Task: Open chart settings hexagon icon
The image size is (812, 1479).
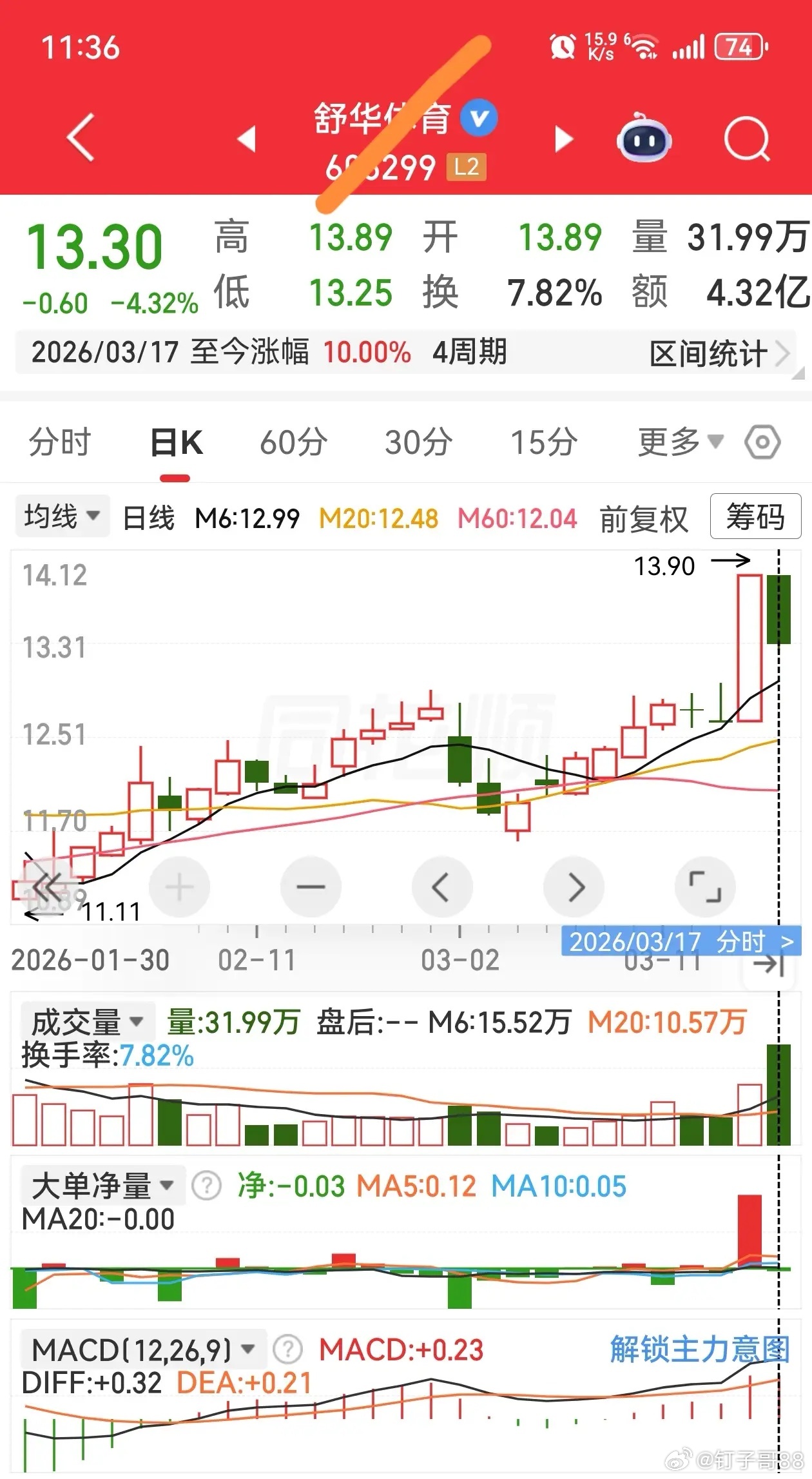Action: (x=762, y=442)
